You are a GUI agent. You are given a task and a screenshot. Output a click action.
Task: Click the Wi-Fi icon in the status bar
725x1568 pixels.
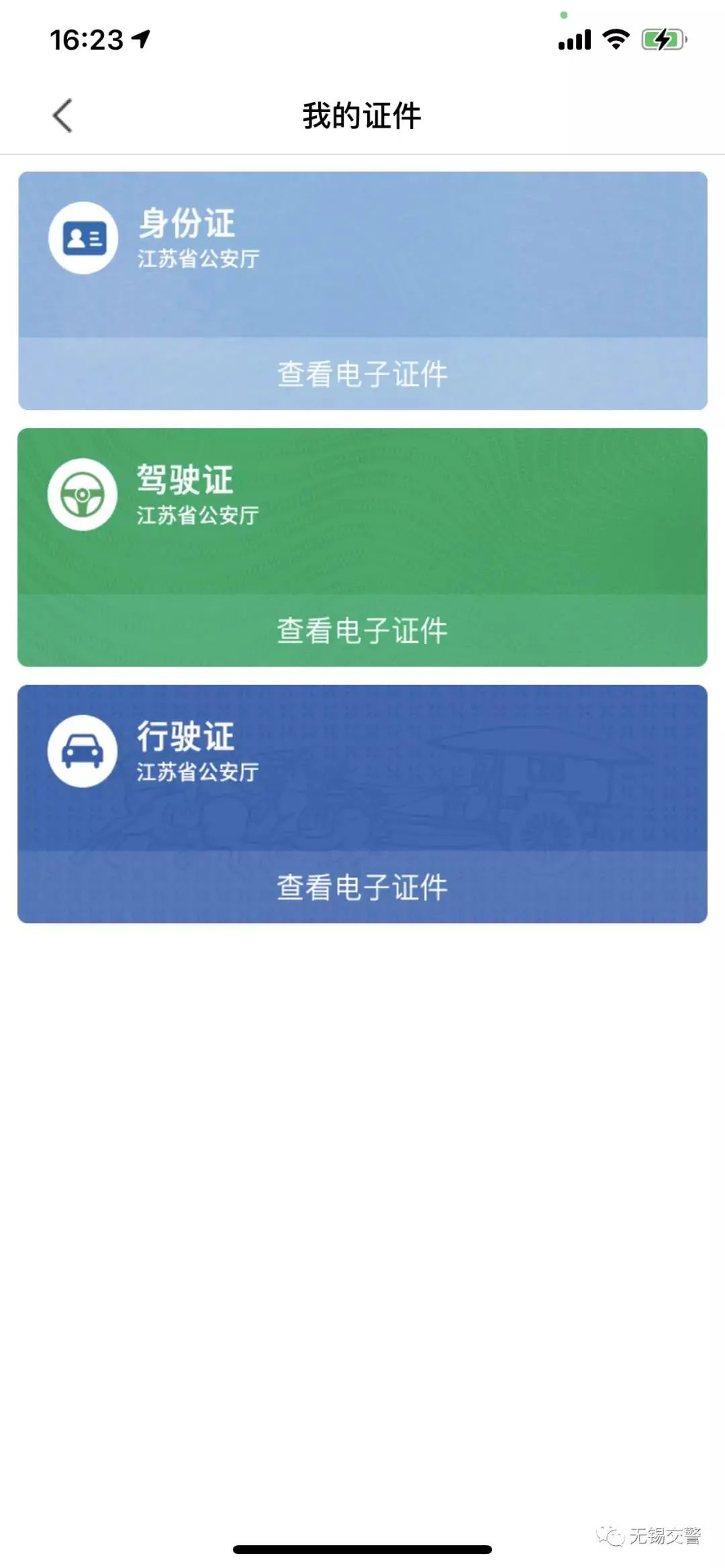click(614, 40)
